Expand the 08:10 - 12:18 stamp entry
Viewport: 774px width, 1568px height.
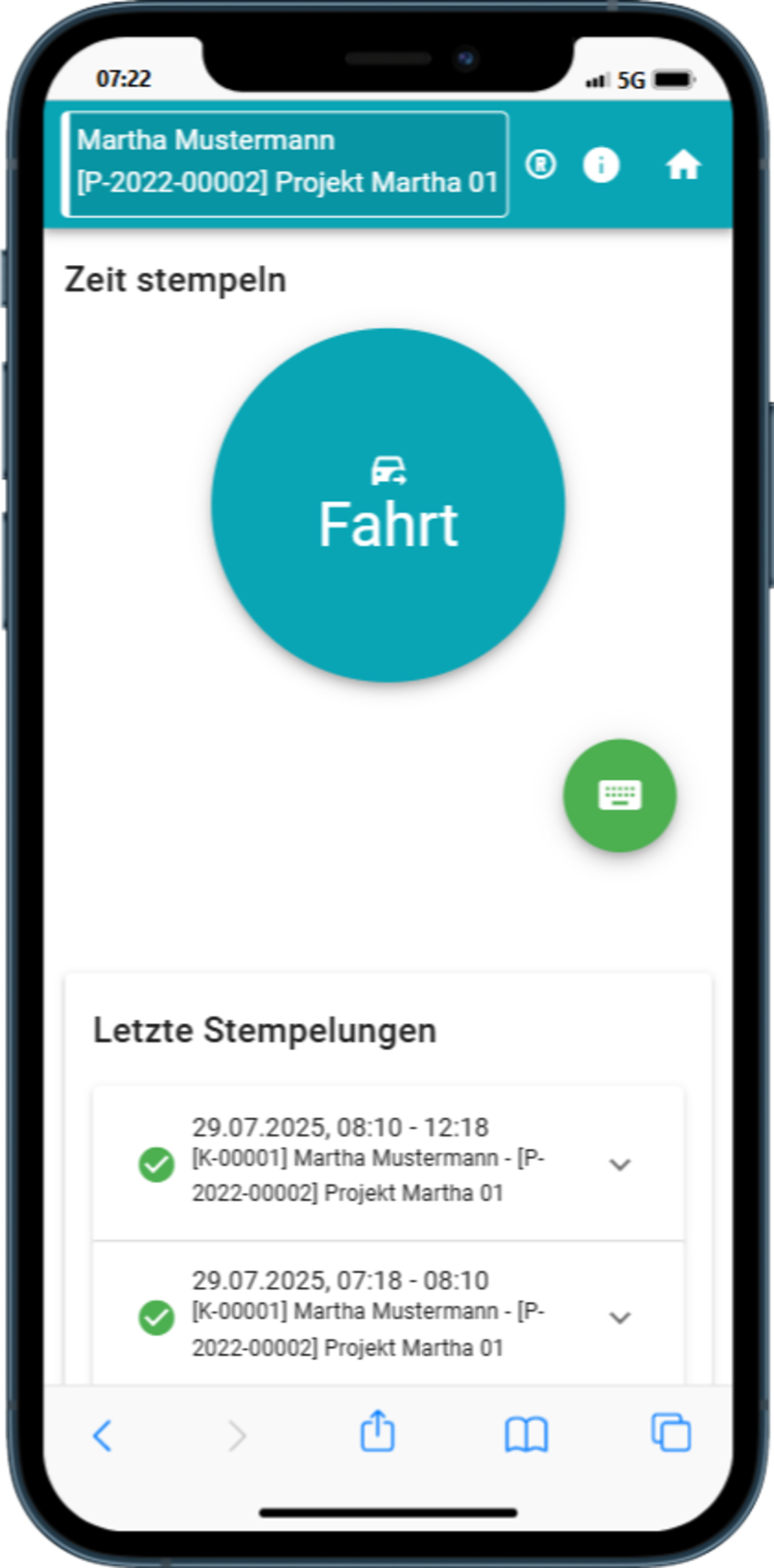[x=619, y=1164]
